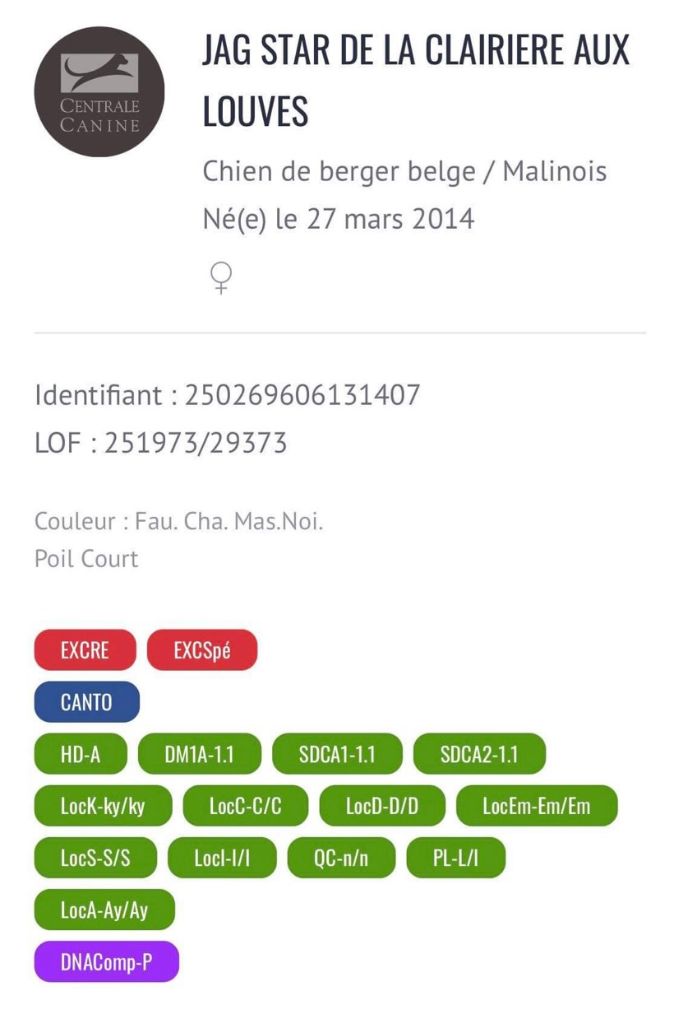Open the DM1A-1.1 chip
674x1024 pixels.
point(199,754)
